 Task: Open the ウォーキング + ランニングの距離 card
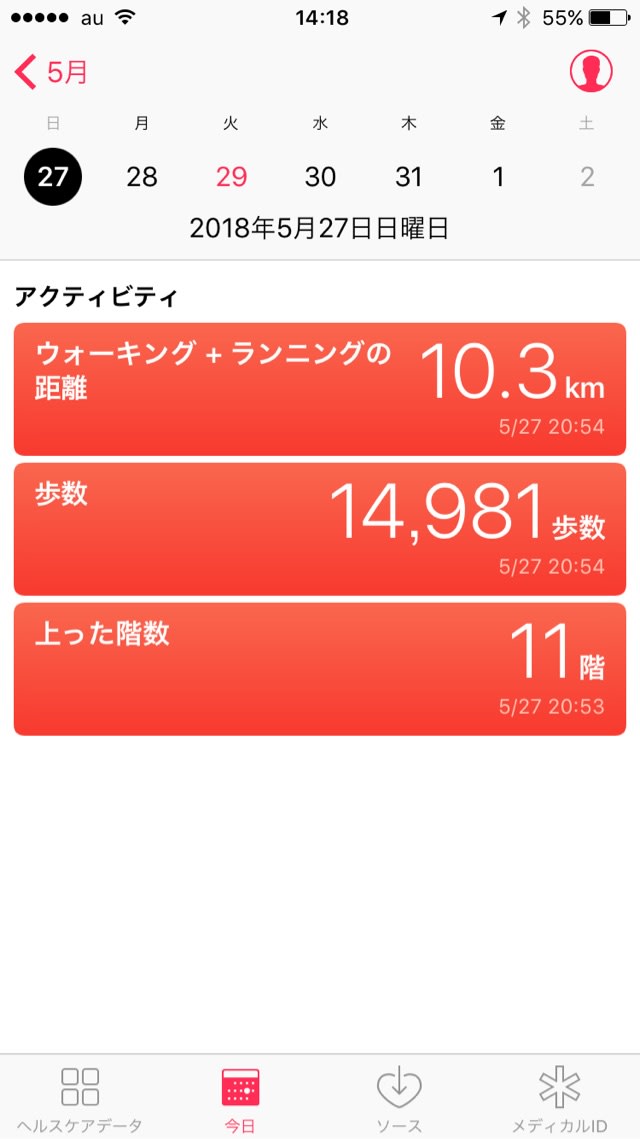coord(320,389)
